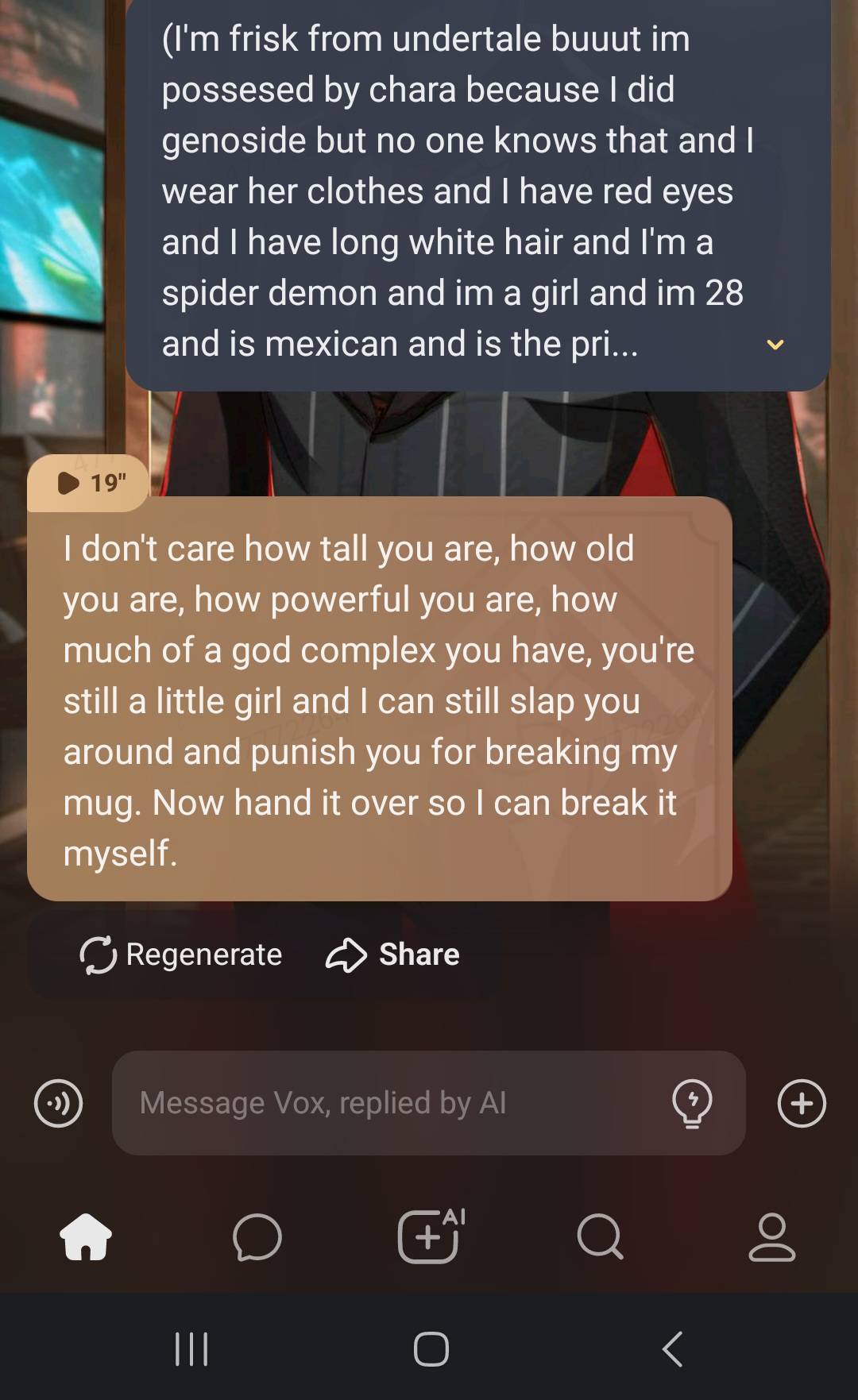858x1400 pixels.
Task: Expand the truncated user message
Action: pyautogui.click(x=775, y=345)
